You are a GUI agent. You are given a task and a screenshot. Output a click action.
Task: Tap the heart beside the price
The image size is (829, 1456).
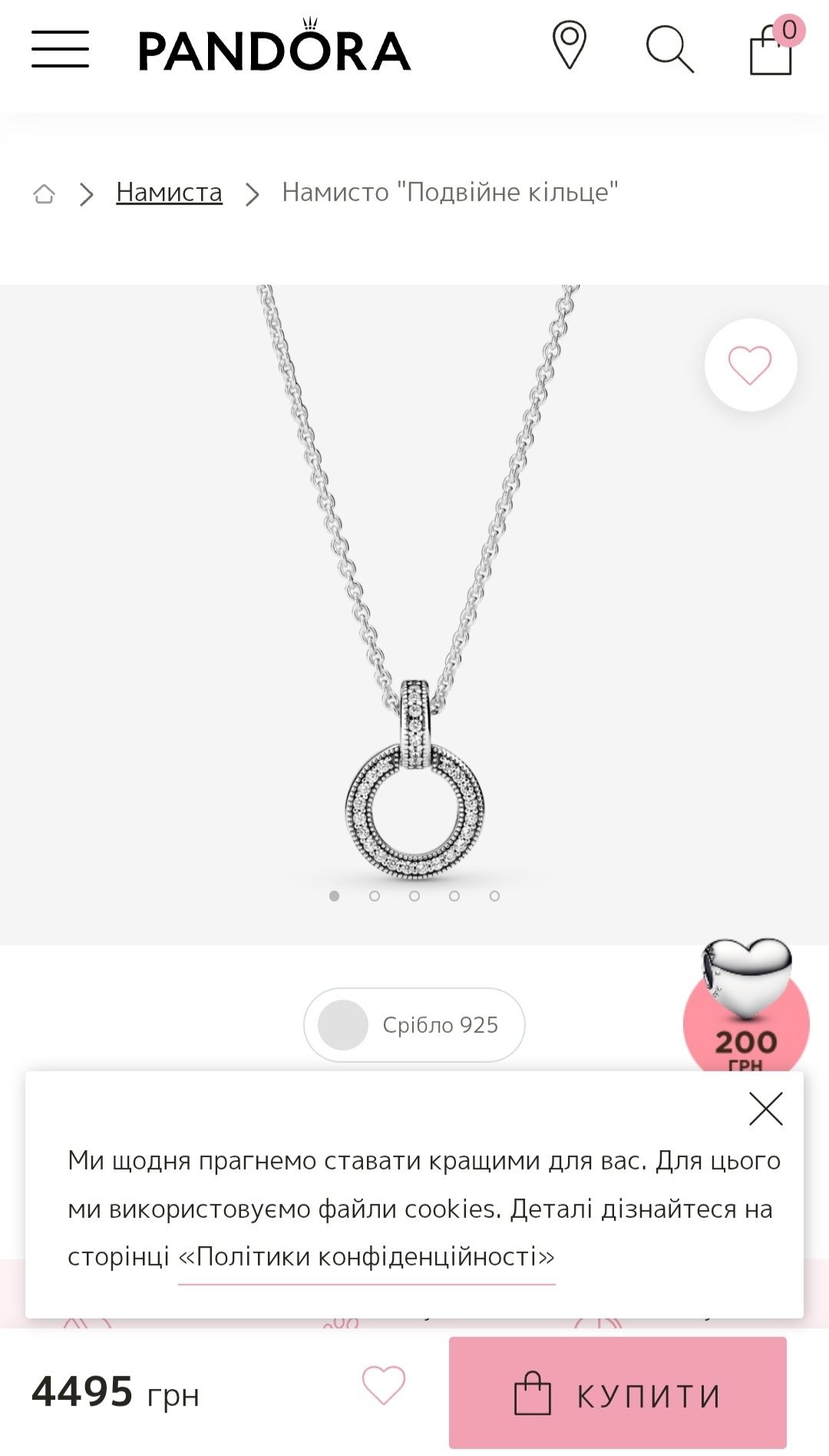(383, 1385)
